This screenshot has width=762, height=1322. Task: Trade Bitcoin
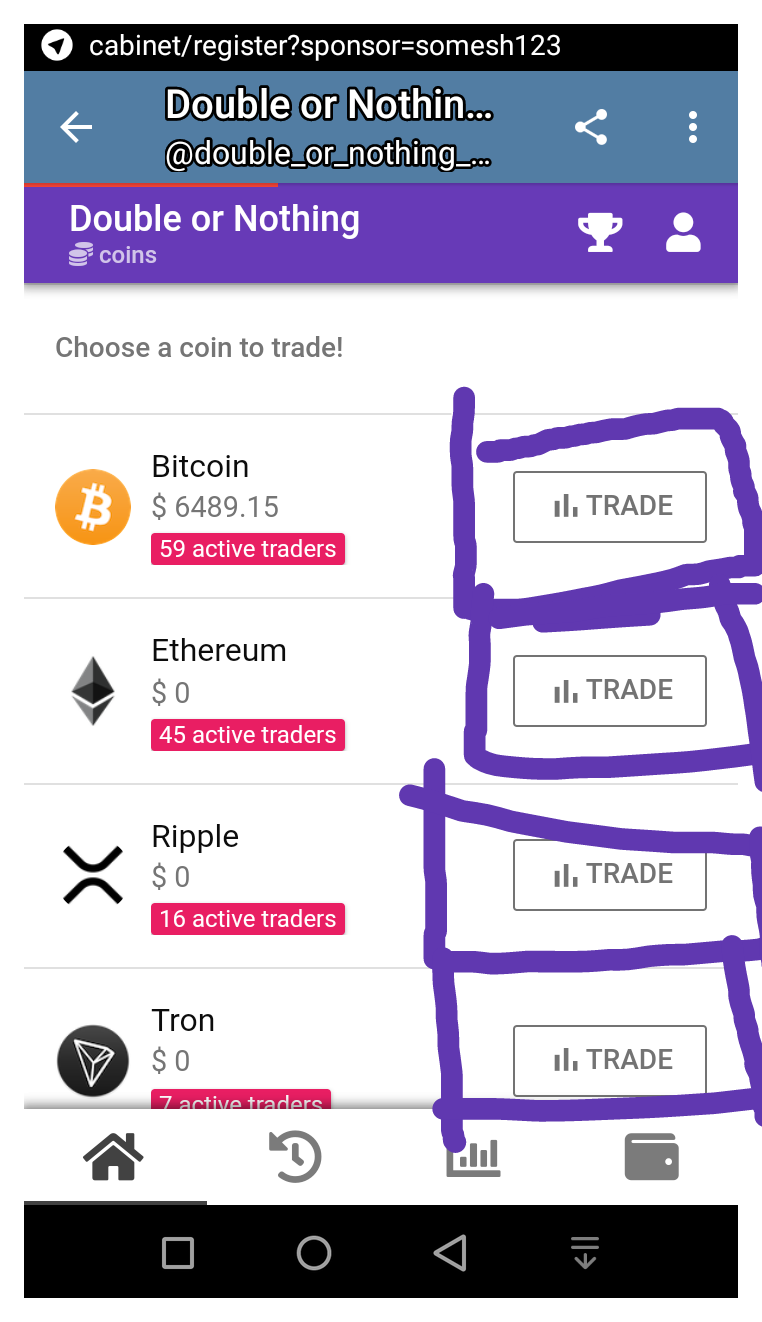[x=610, y=507]
